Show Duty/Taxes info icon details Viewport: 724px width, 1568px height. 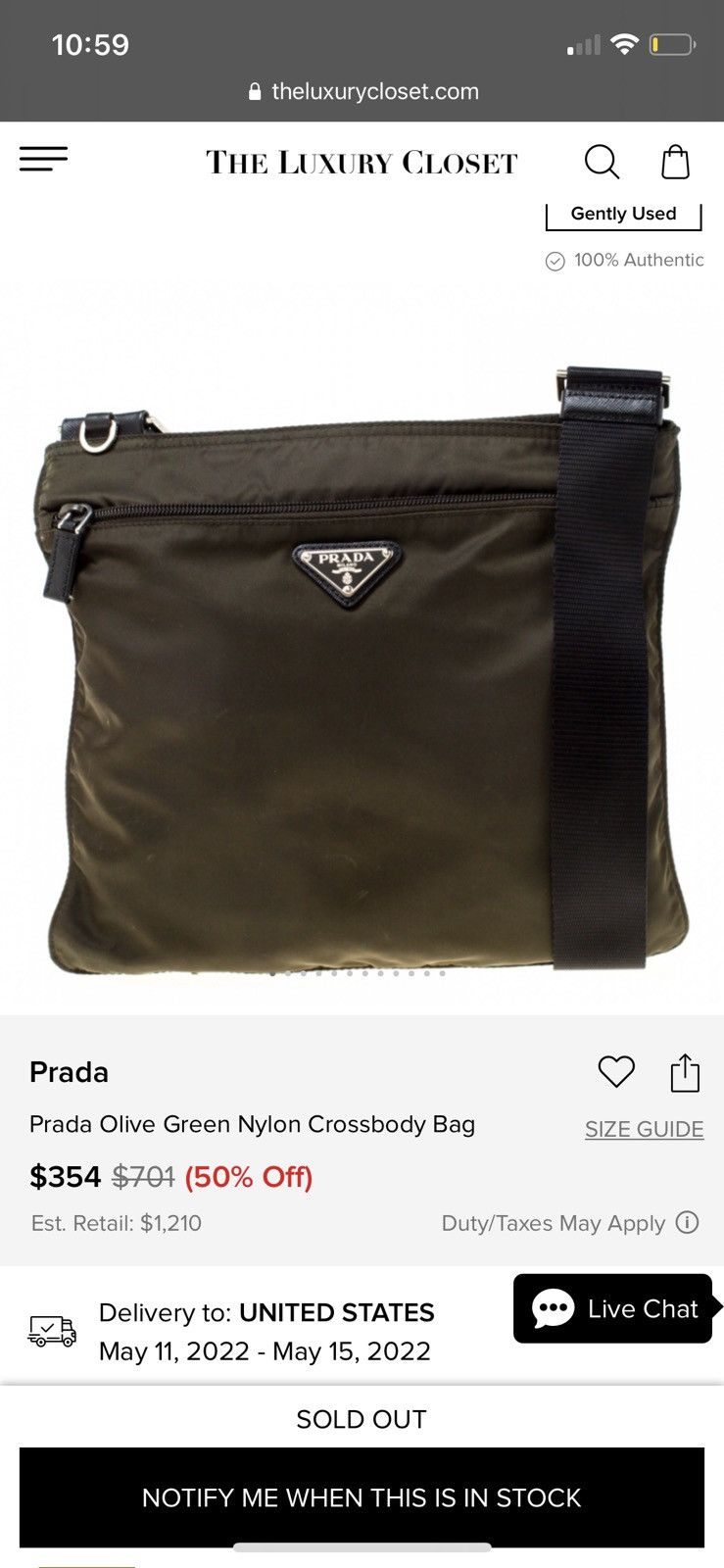click(x=688, y=1222)
